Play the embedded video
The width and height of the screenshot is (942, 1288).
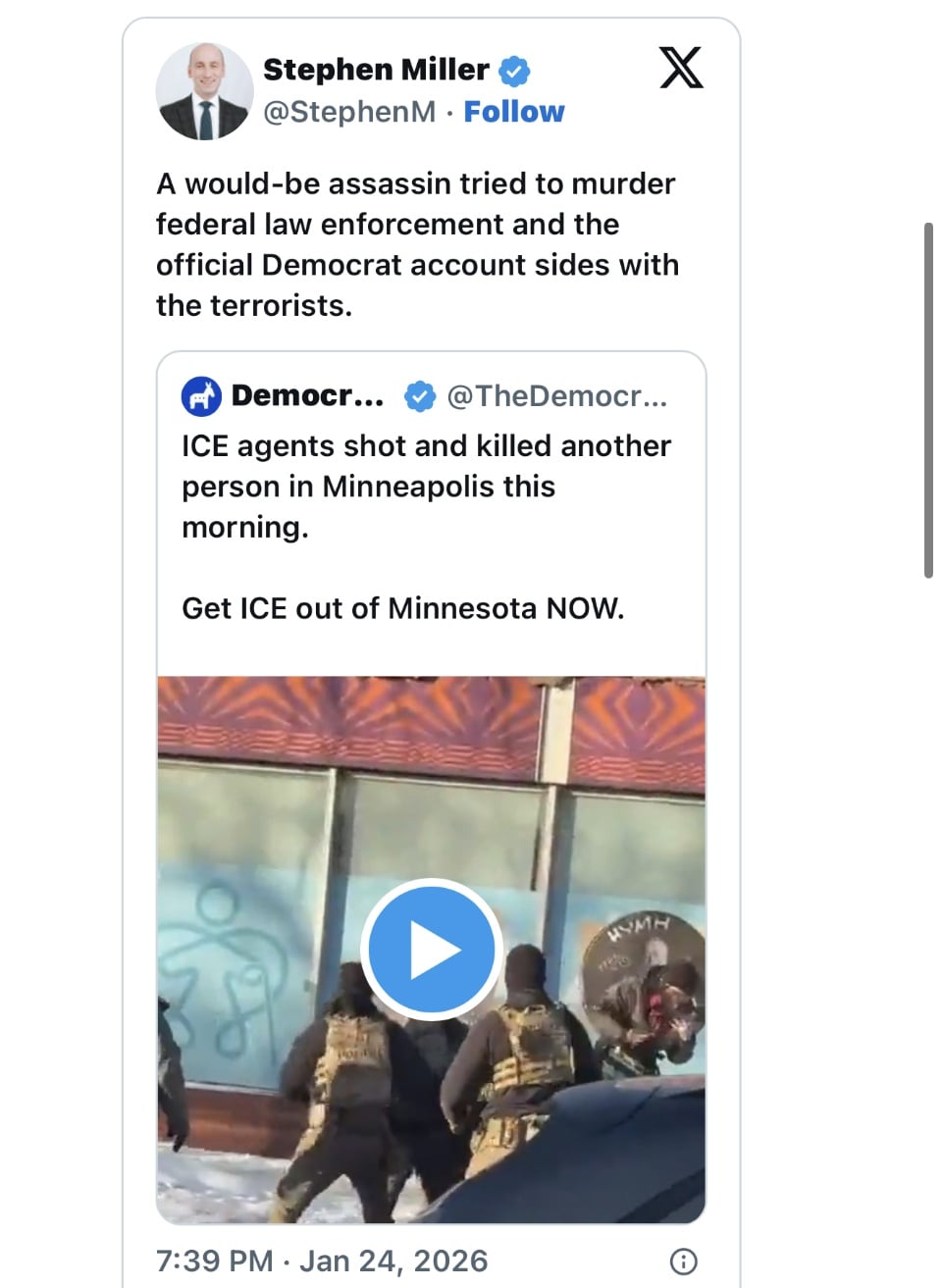pyautogui.click(x=432, y=950)
